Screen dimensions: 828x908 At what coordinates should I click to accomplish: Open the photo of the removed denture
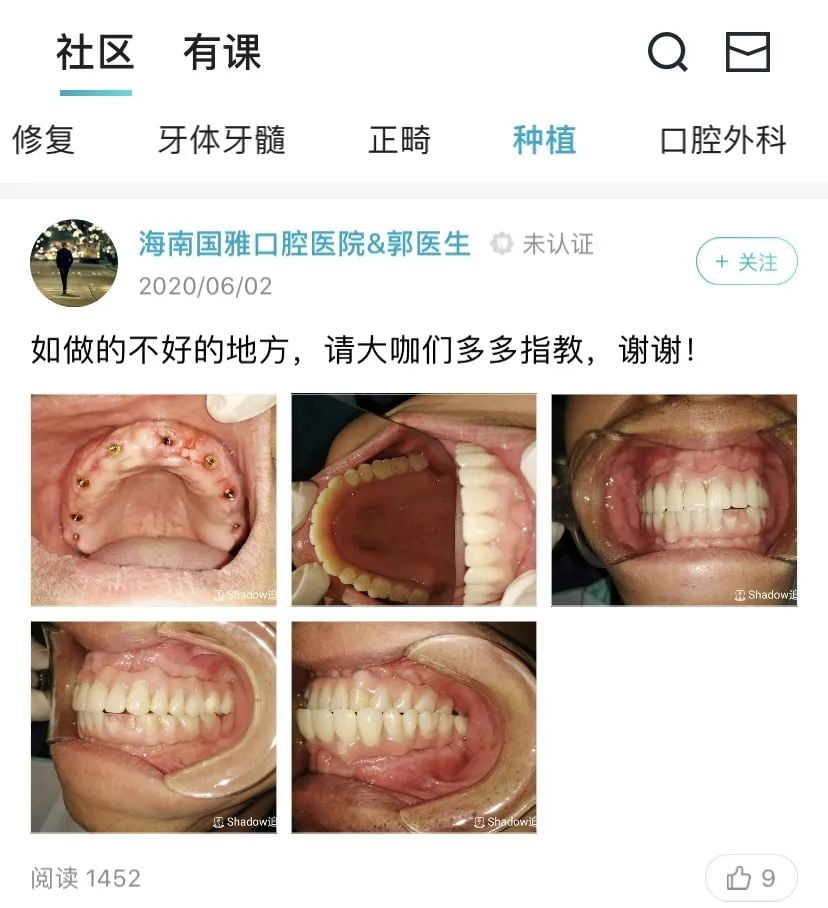pos(414,500)
